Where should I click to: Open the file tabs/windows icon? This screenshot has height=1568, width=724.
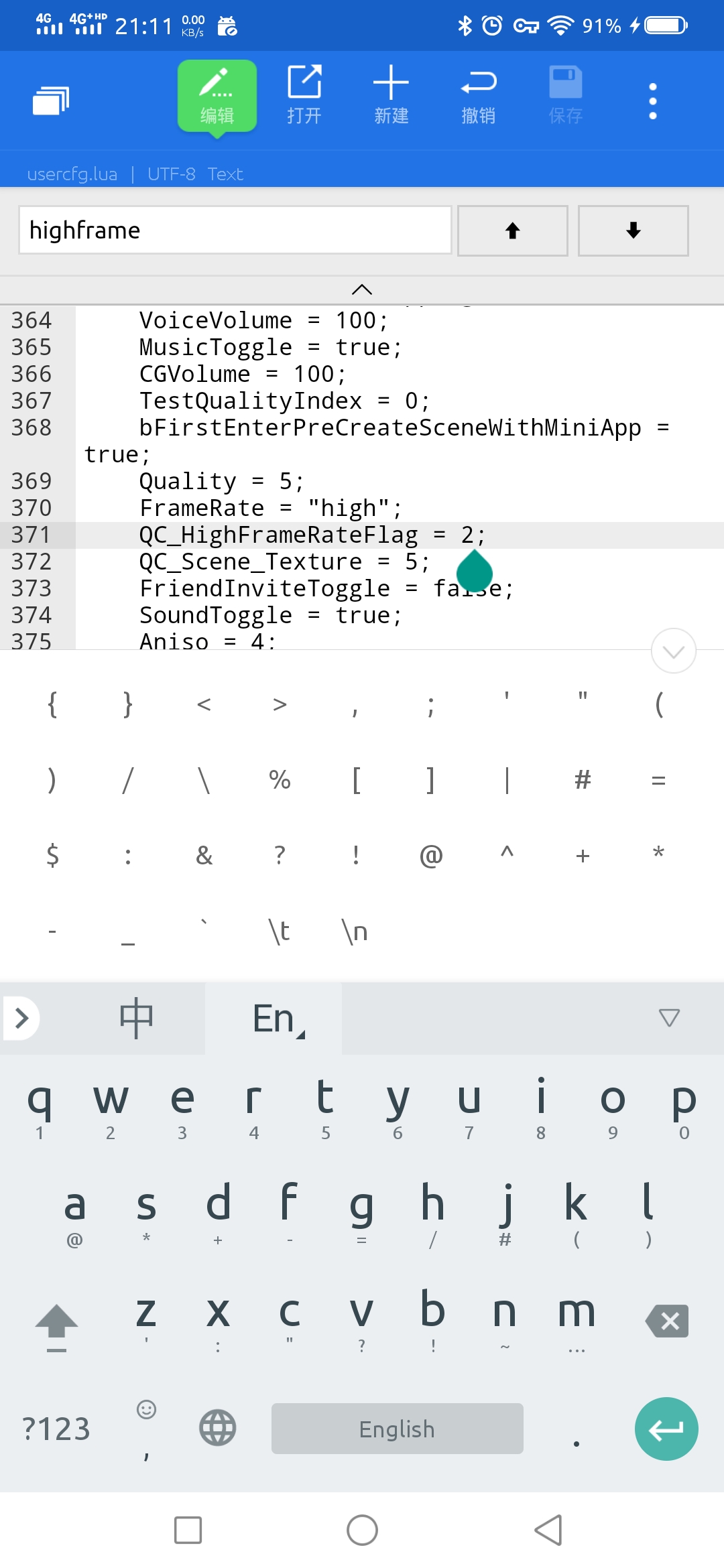[51, 101]
